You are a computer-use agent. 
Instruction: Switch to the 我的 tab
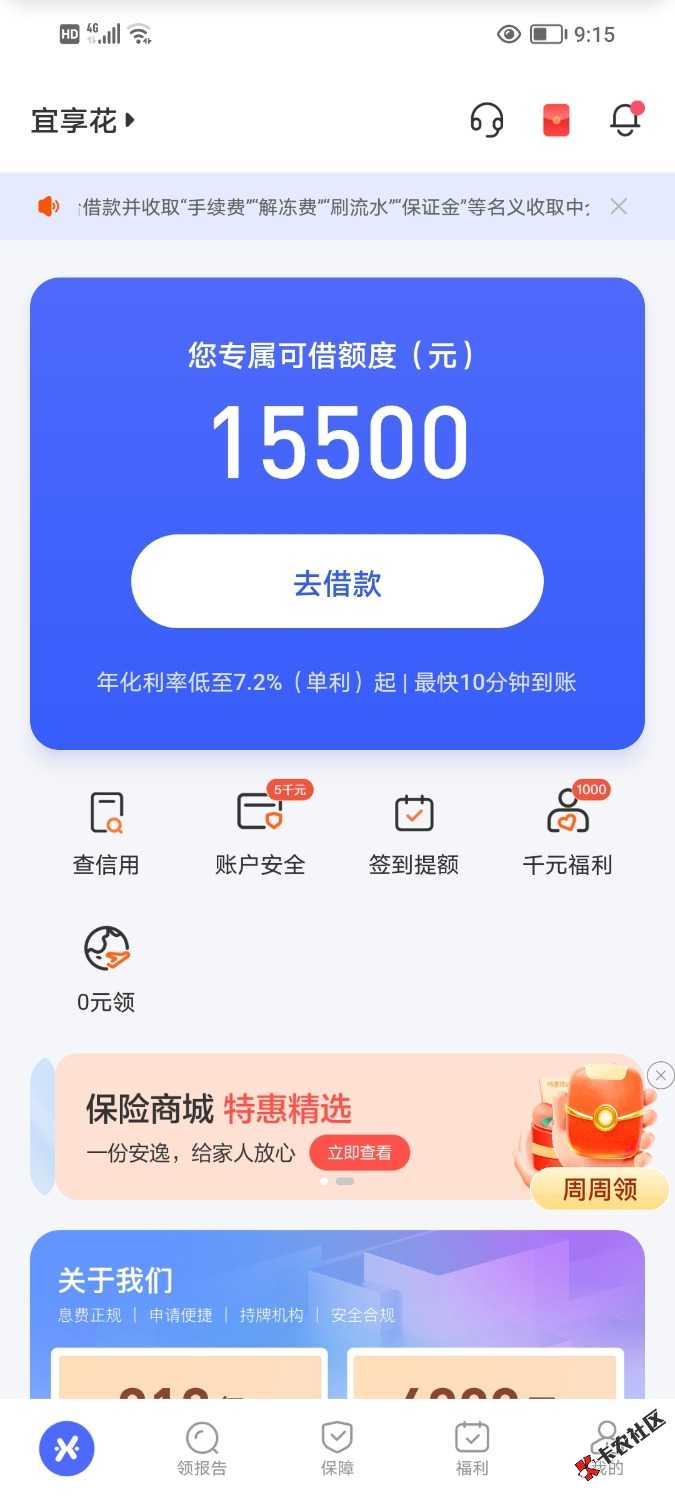pos(607,1449)
